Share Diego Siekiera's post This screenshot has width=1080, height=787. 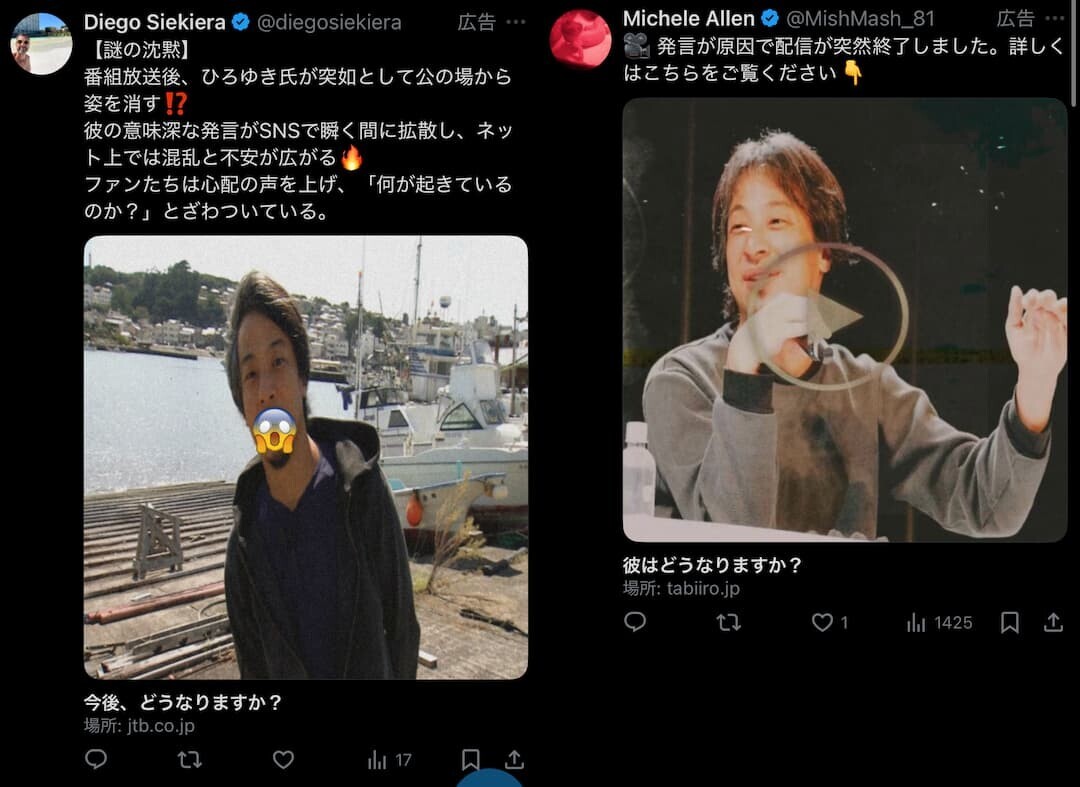pyautogui.click(x=514, y=759)
